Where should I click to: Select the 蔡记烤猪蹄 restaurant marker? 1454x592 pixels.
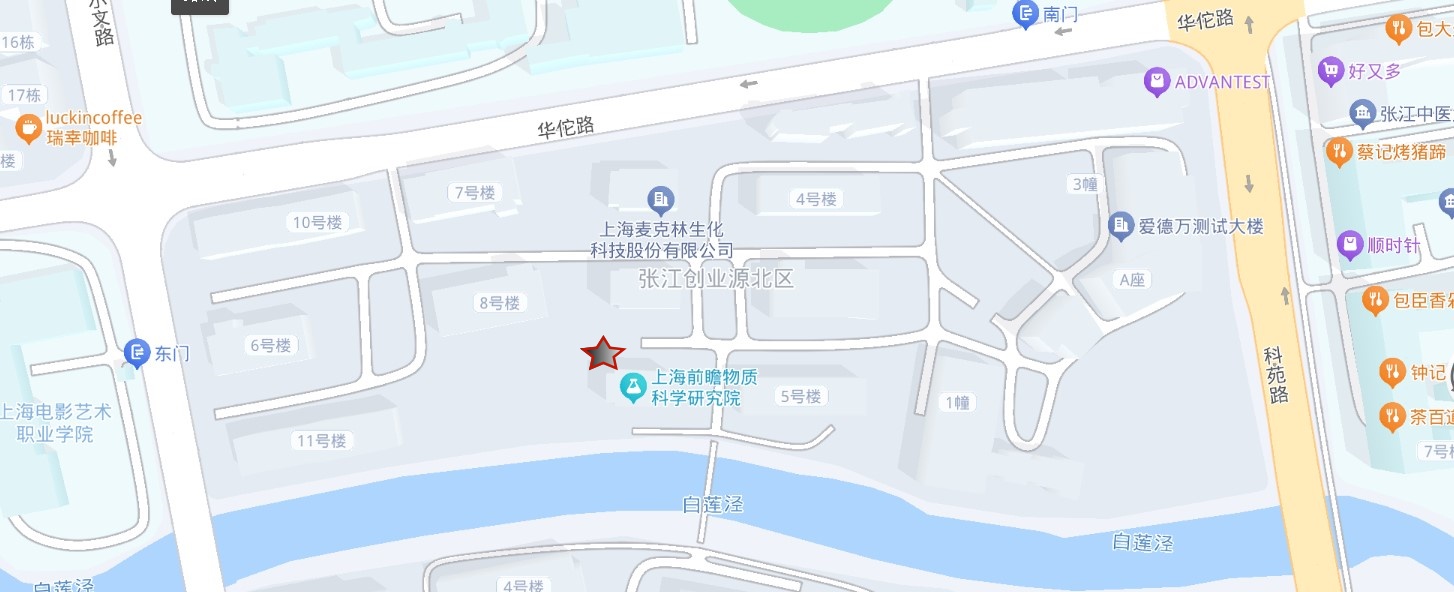pyautogui.click(x=1339, y=152)
